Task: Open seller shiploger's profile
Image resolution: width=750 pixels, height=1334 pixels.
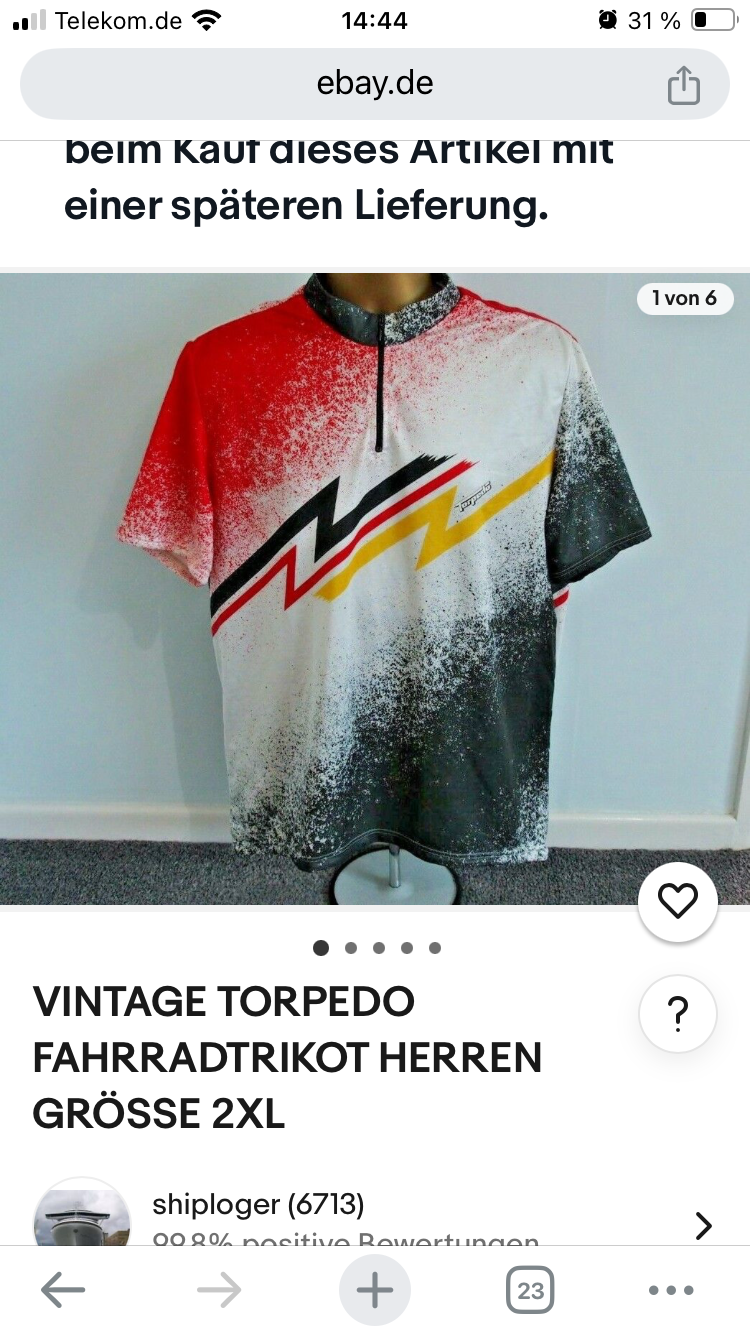Action: 258,1205
